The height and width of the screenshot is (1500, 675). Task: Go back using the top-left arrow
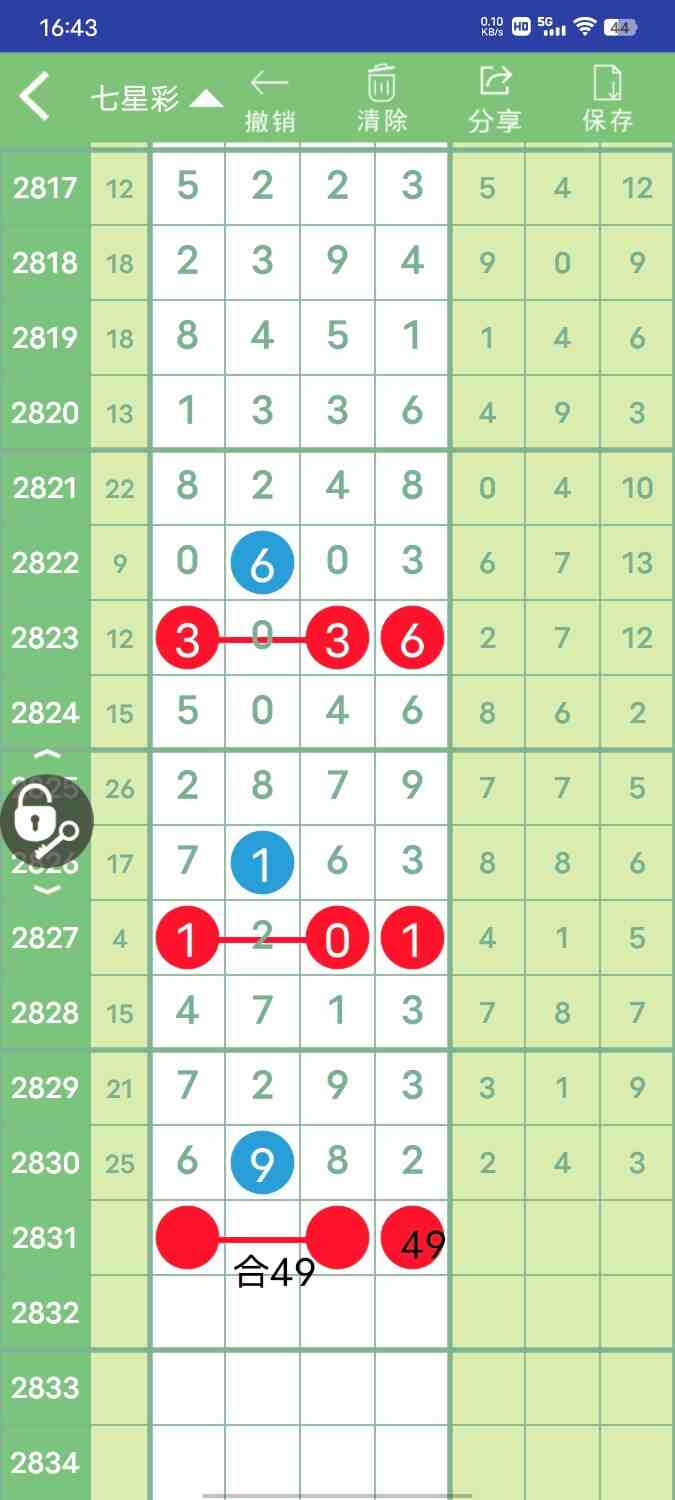pyautogui.click(x=35, y=98)
